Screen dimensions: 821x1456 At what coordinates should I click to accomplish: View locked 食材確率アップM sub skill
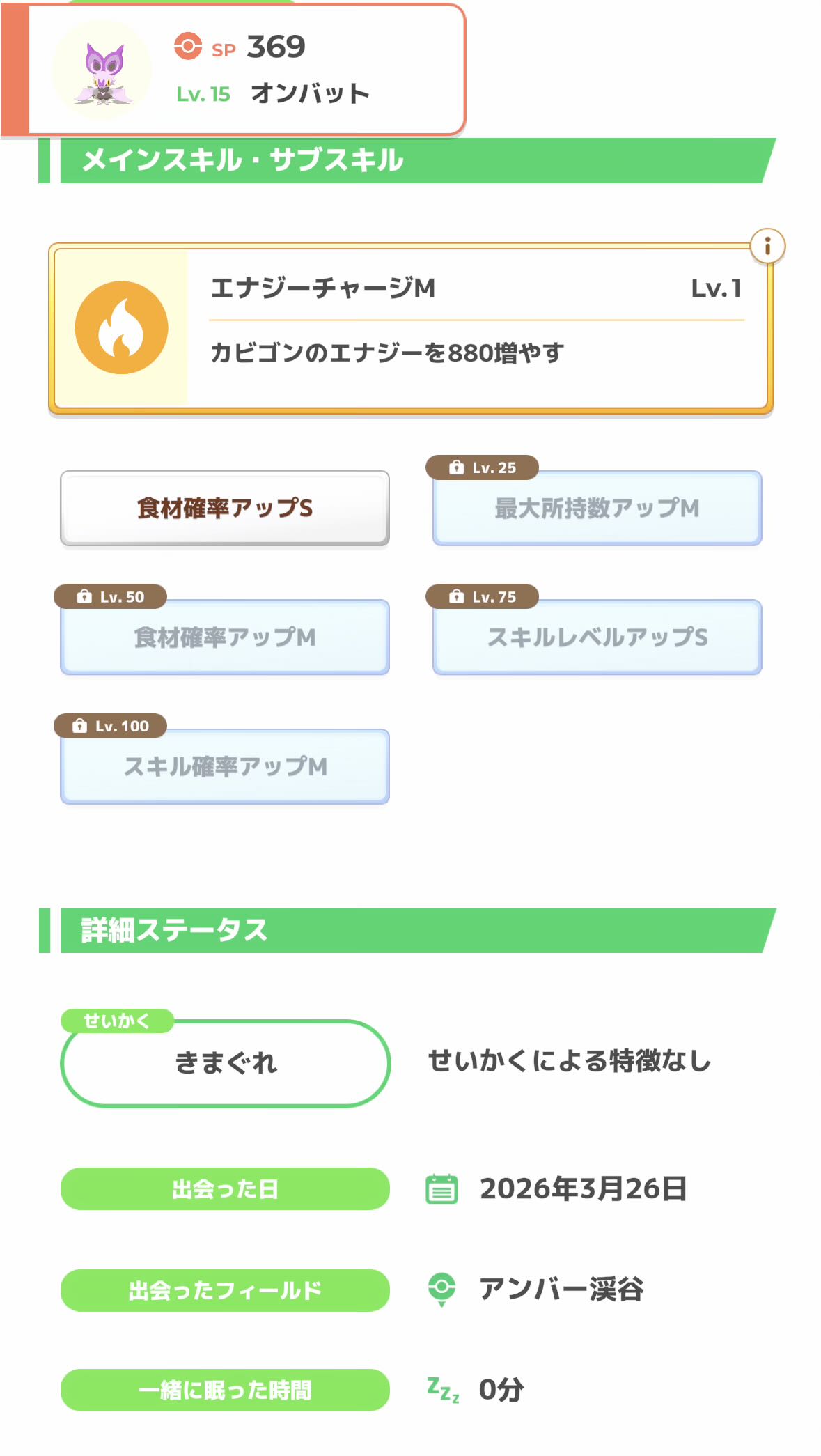(x=224, y=637)
